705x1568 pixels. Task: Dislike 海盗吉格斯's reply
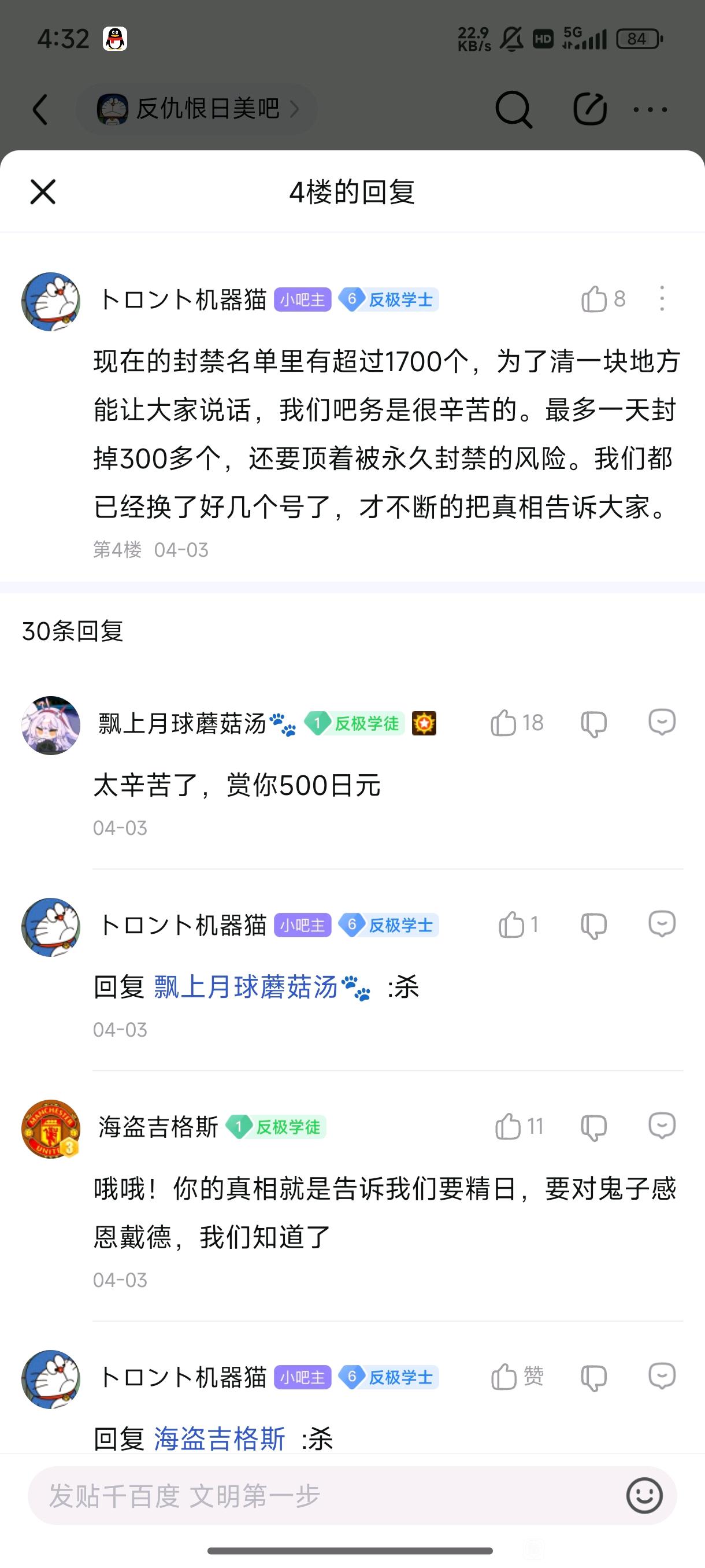pos(593,1127)
